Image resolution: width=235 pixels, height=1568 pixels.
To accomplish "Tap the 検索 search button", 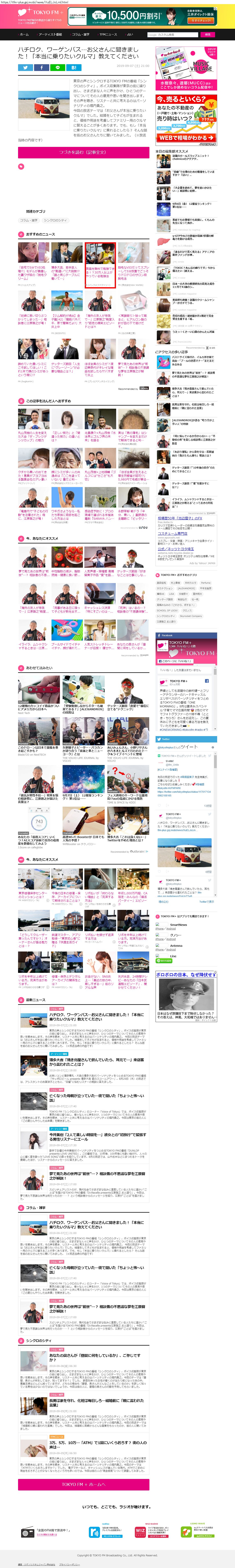I will tap(208, 35).
